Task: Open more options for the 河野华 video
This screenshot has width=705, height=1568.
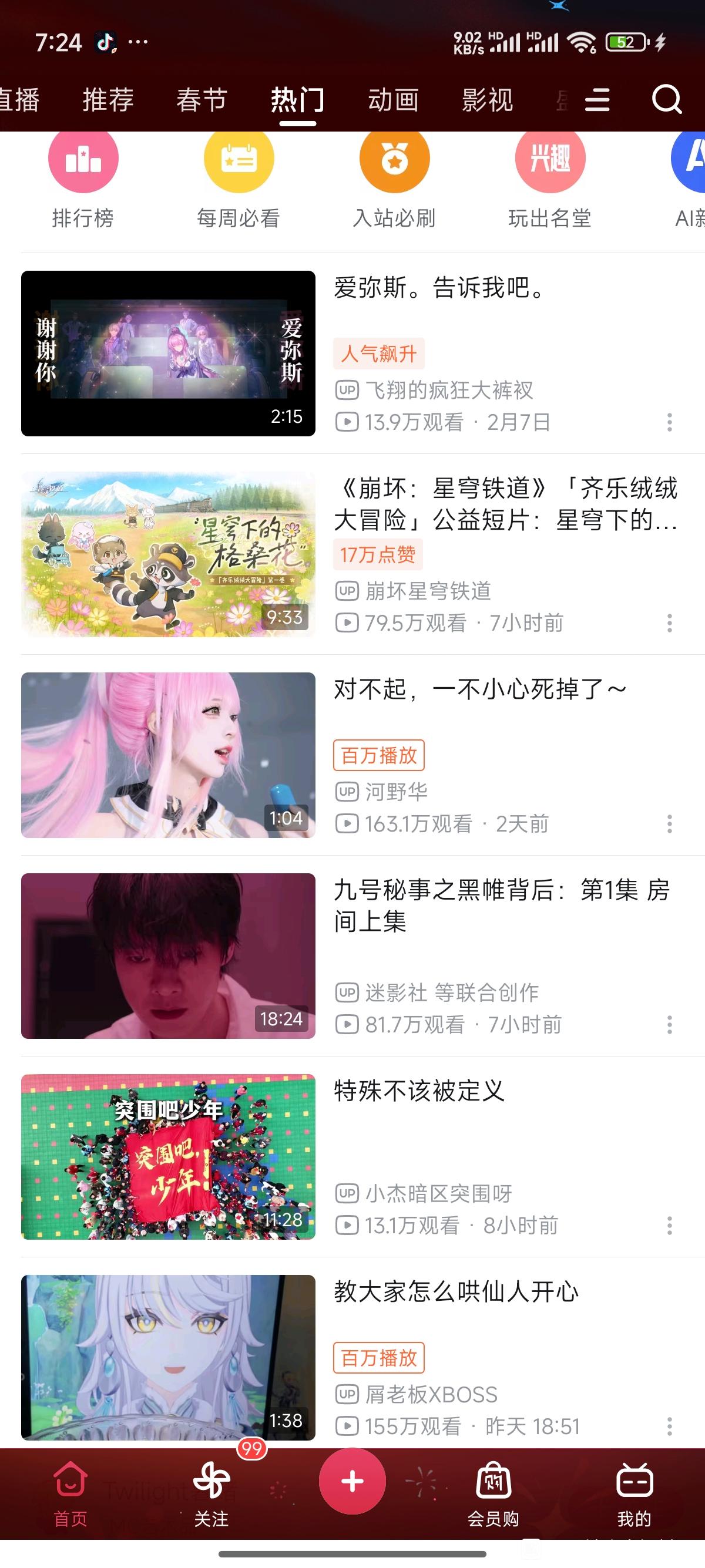Action: click(669, 824)
